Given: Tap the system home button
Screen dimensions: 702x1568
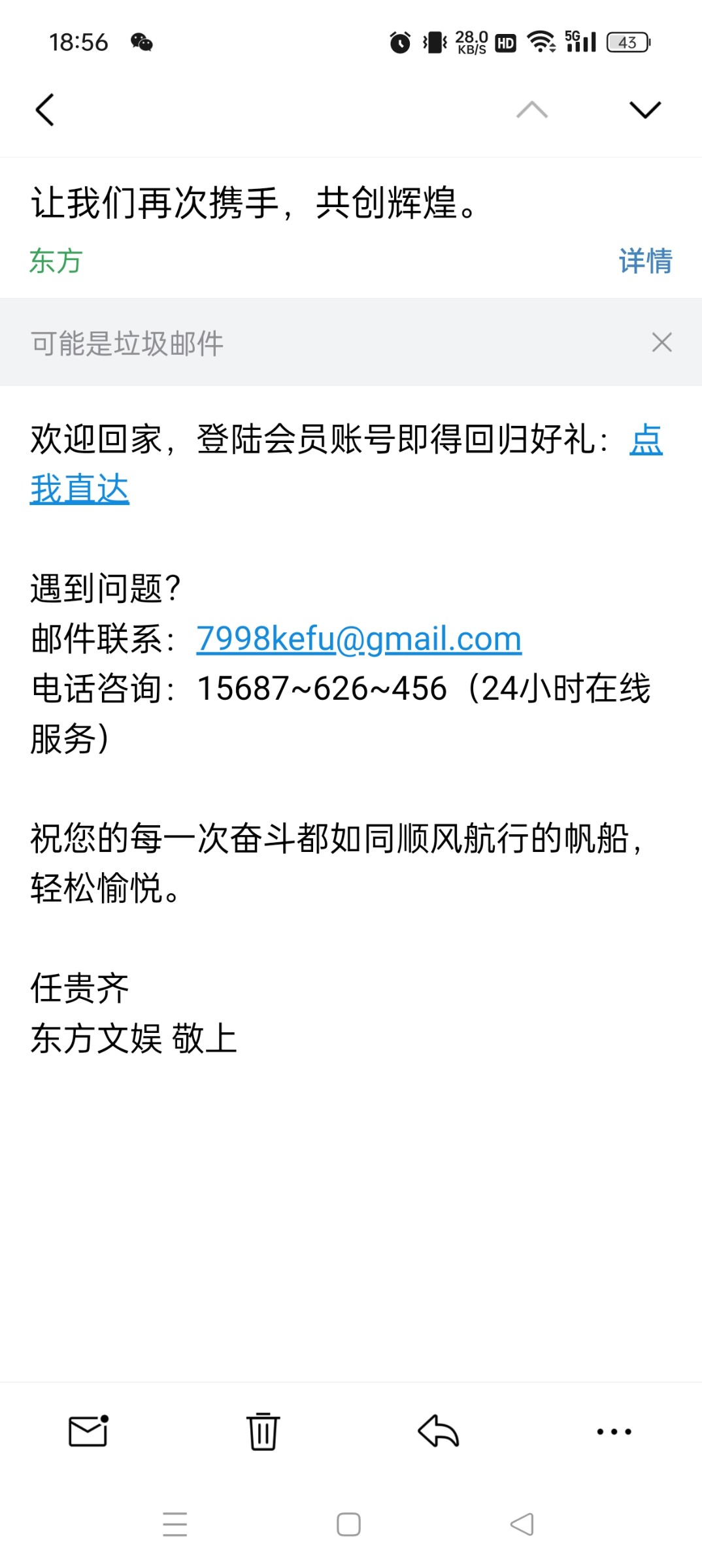Looking at the screenshot, I should point(348,1524).
